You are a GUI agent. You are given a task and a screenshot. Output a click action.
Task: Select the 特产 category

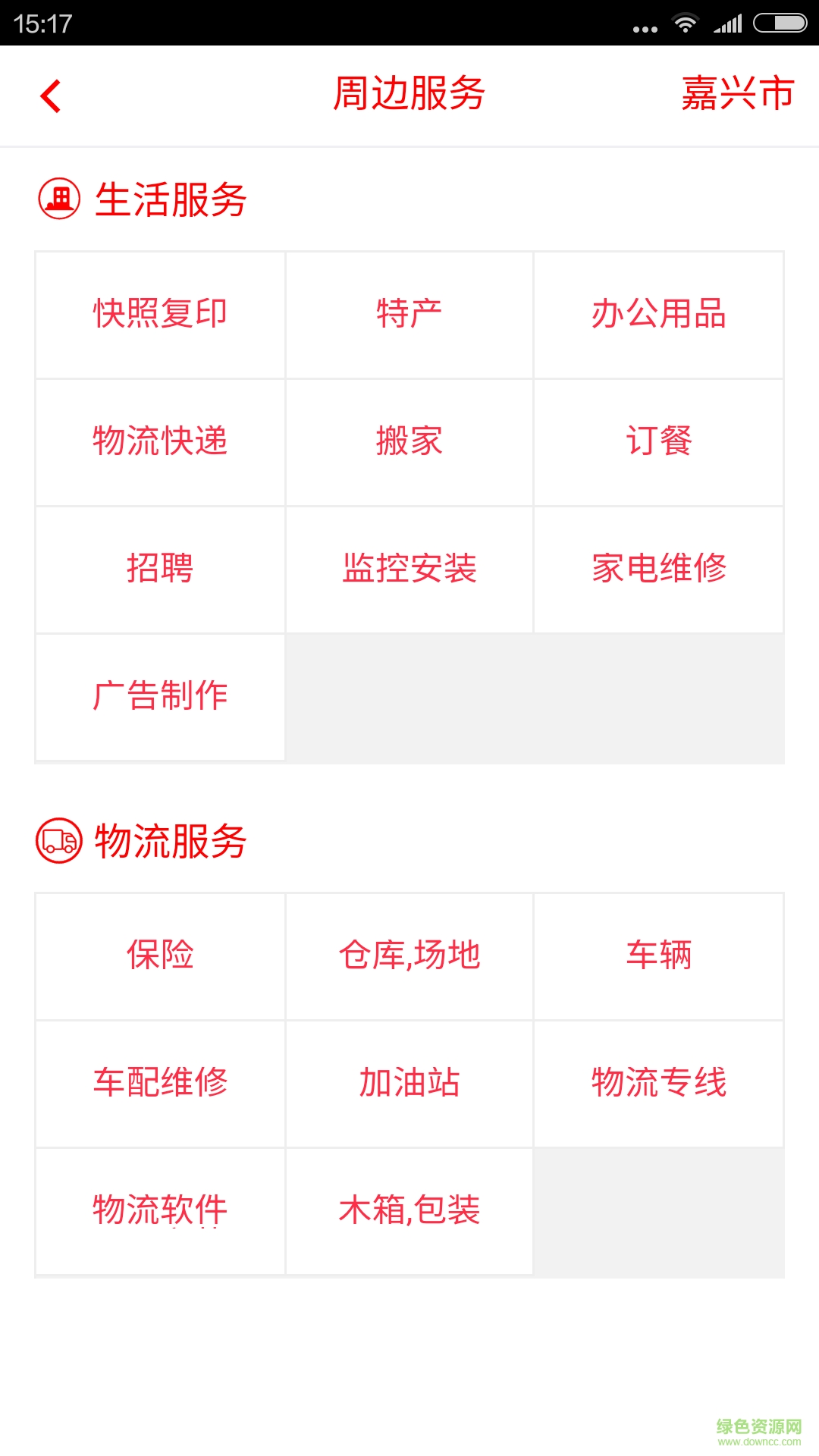[409, 315]
